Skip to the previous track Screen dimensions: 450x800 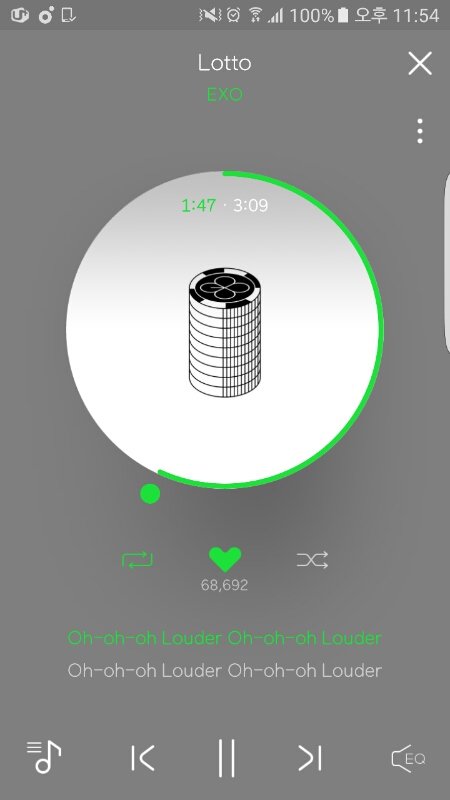[x=142, y=758]
